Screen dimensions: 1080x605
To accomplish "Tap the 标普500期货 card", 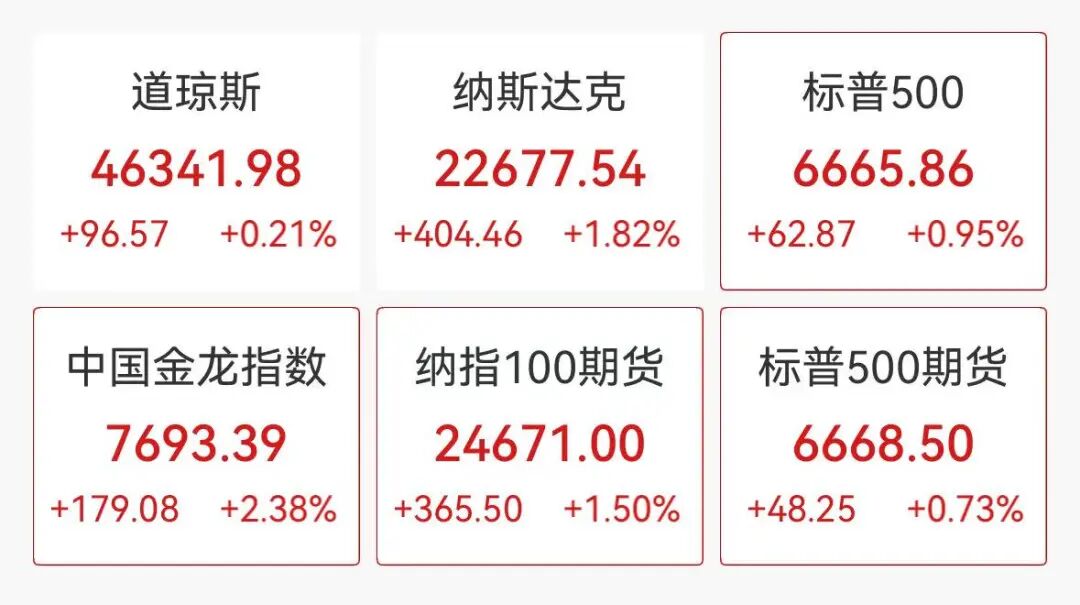I will [883, 437].
